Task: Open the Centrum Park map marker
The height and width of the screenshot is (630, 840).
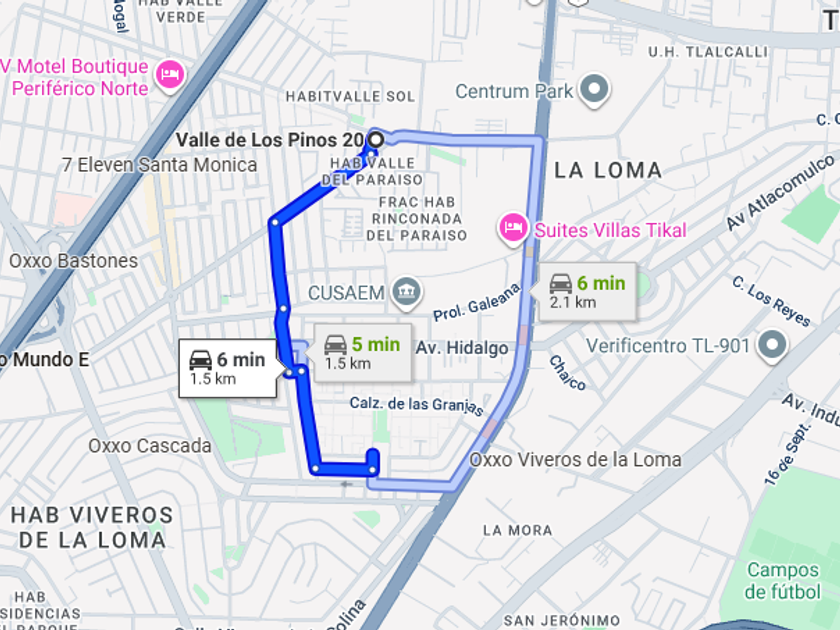Action: point(595,90)
